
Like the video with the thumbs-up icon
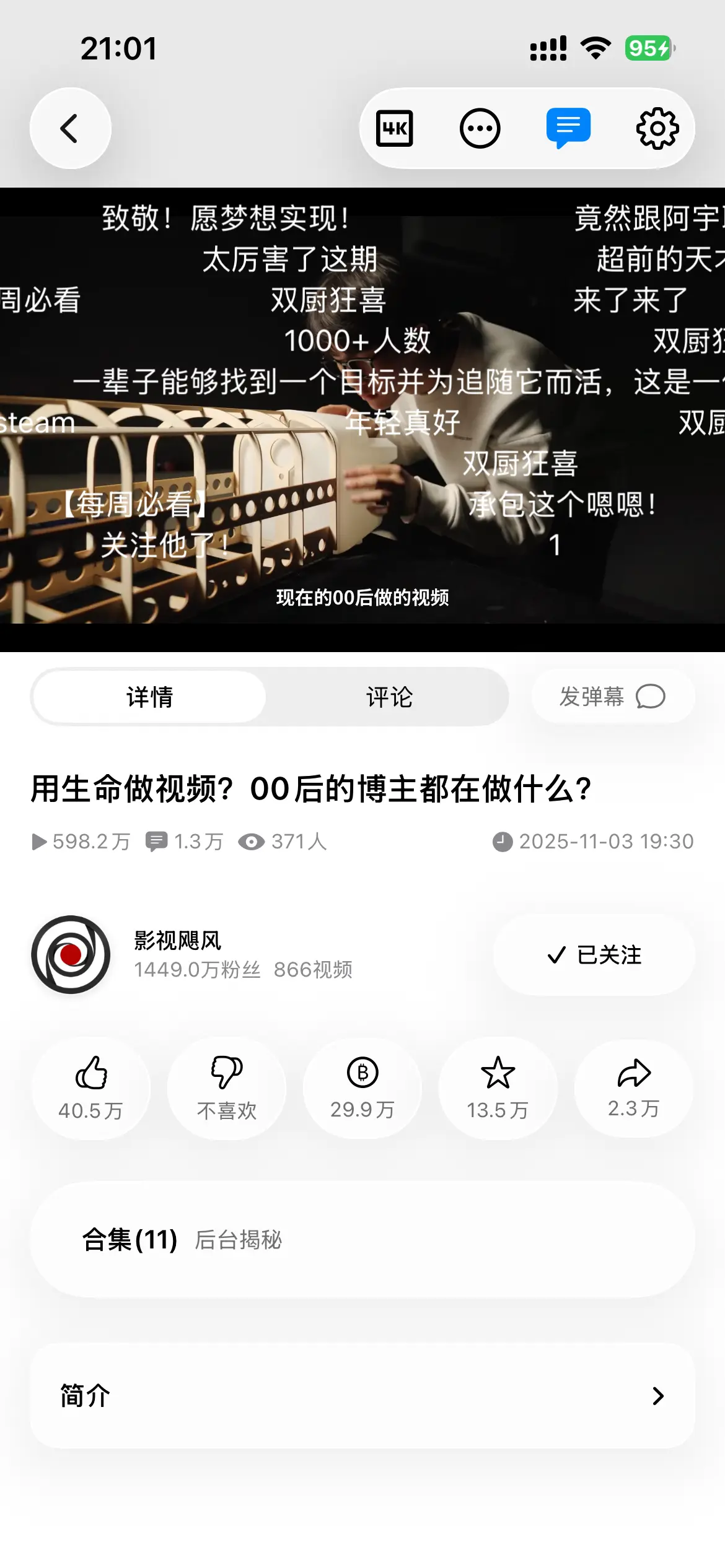(90, 1089)
